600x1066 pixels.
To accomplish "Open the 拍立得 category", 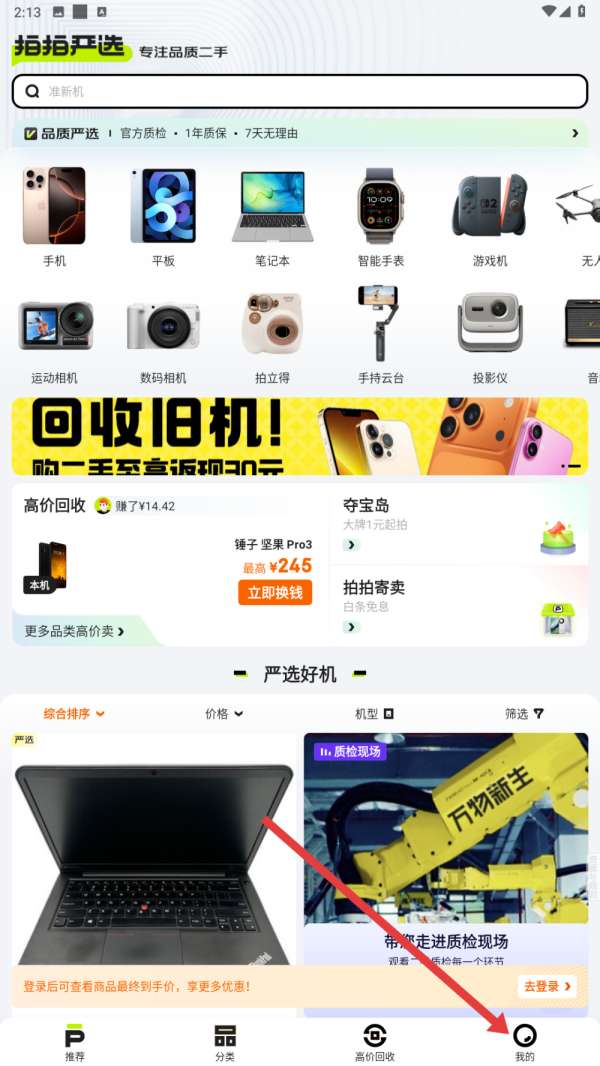I will (x=272, y=335).
